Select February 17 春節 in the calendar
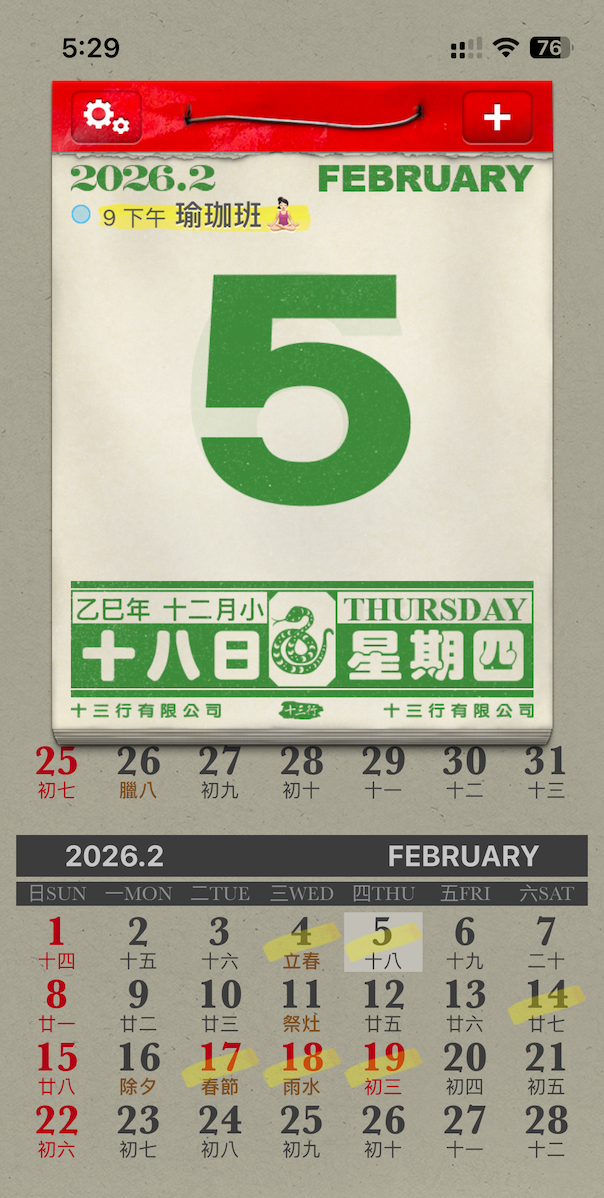 pos(220,1067)
